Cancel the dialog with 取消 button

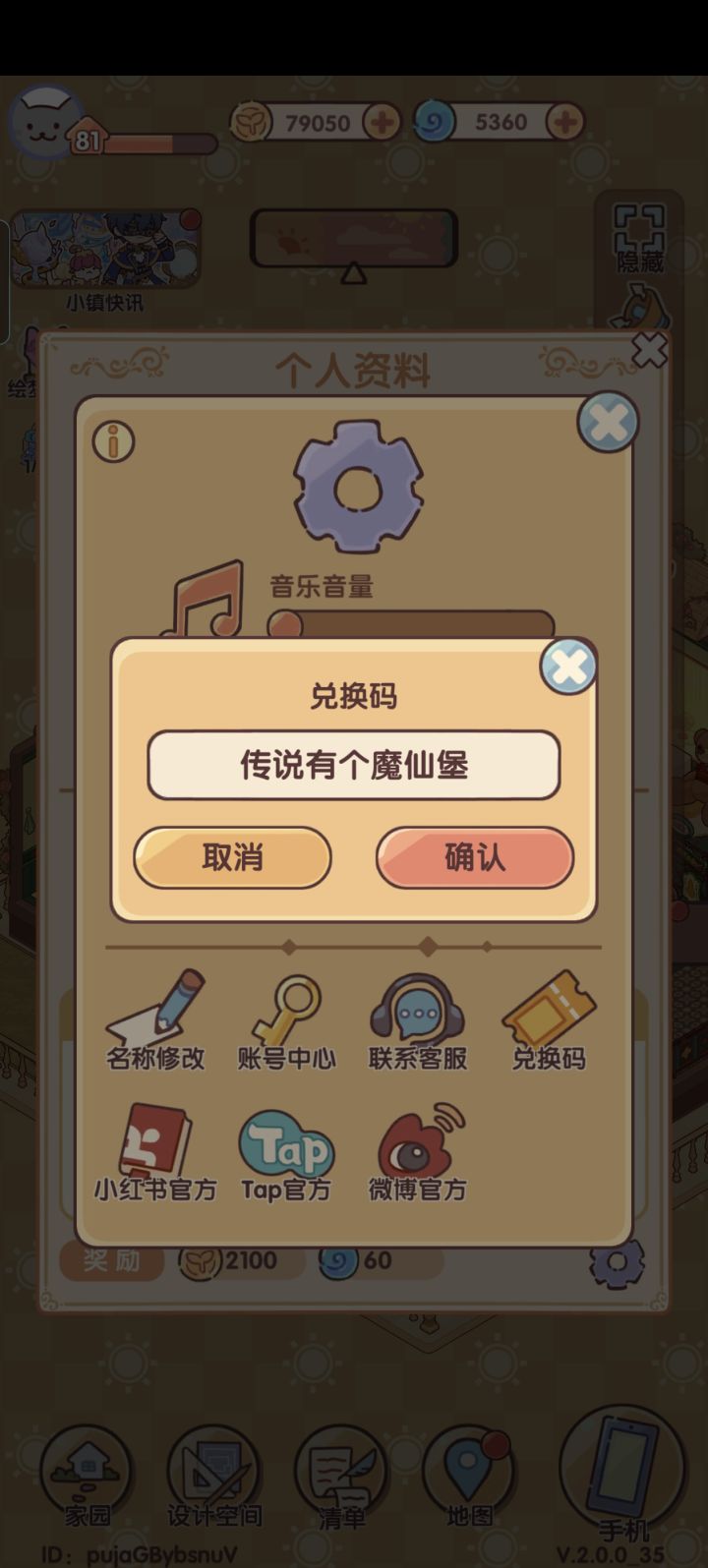coord(232,857)
